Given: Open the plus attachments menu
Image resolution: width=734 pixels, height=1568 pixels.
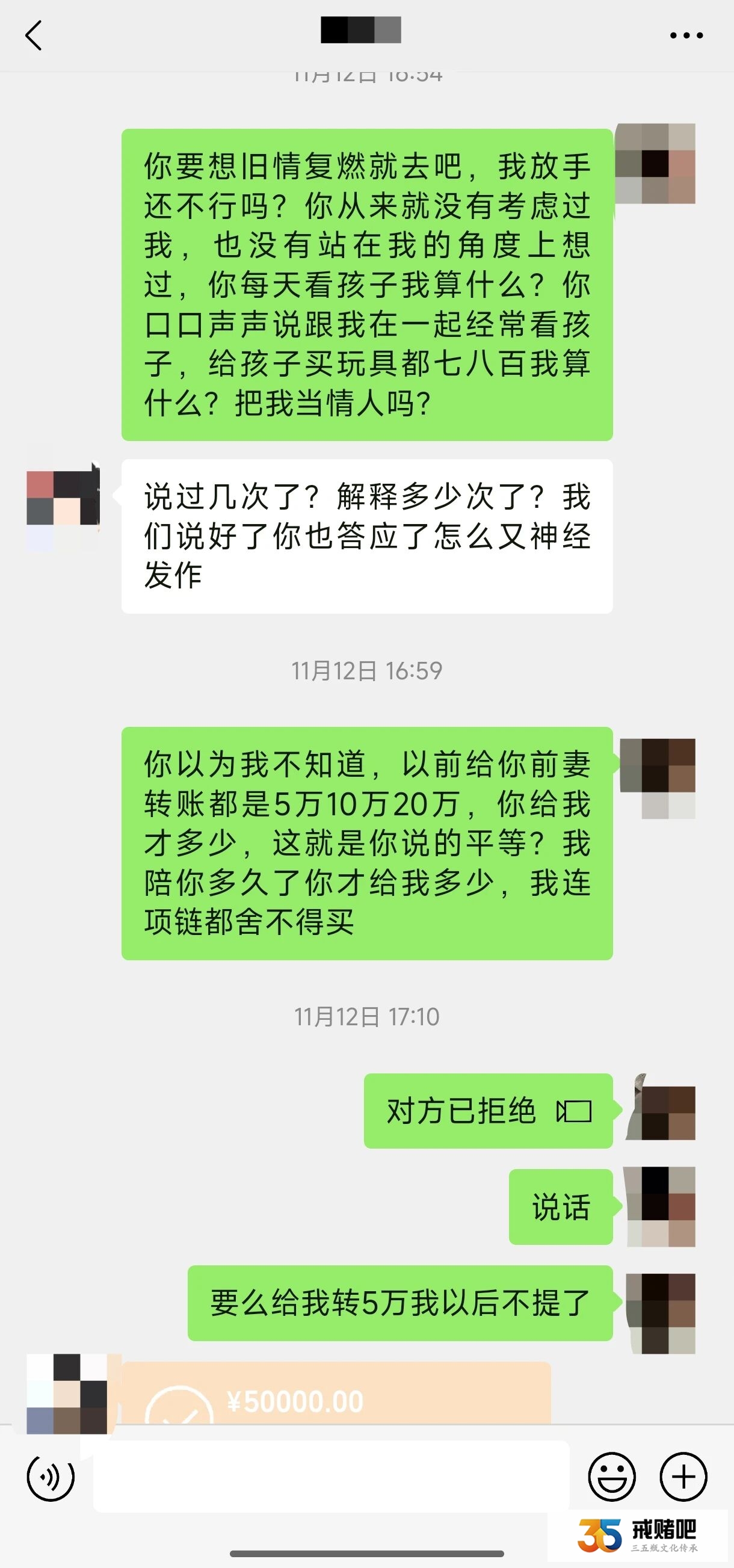Looking at the screenshot, I should (x=683, y=1477).
